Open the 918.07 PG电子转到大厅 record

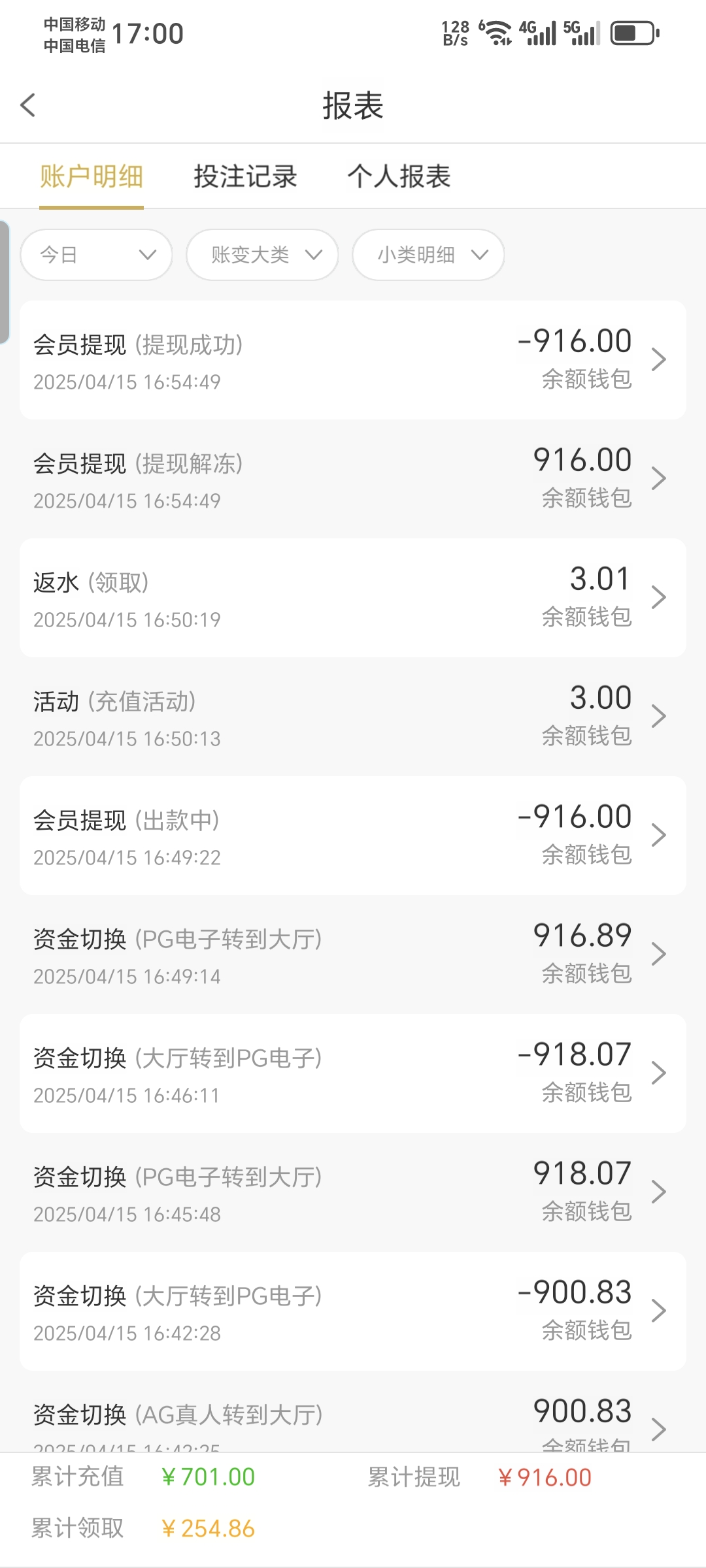pyautogui.click(x=353, y=1192)
